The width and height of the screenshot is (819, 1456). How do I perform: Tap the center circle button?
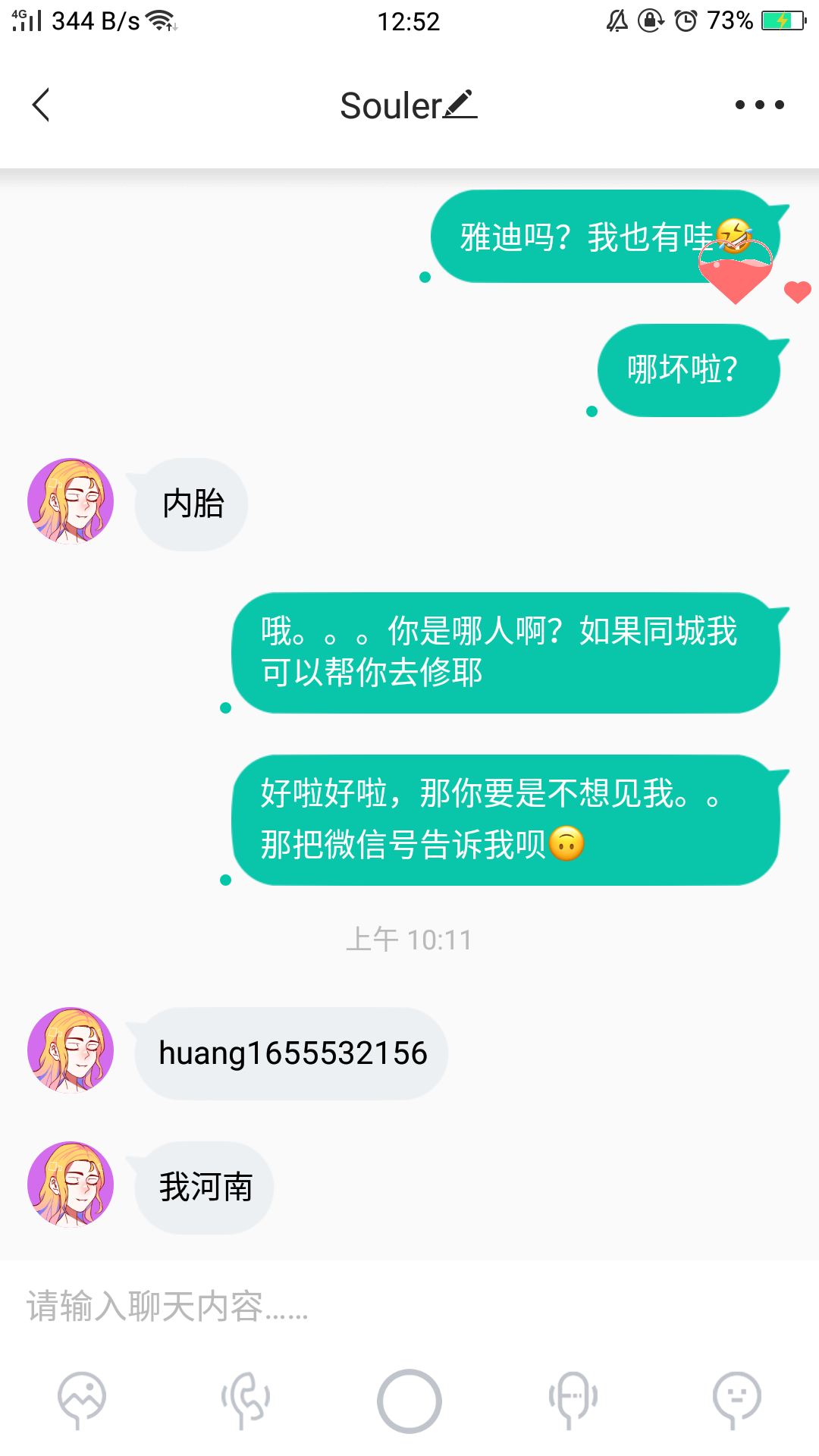tap(409, 1401)
